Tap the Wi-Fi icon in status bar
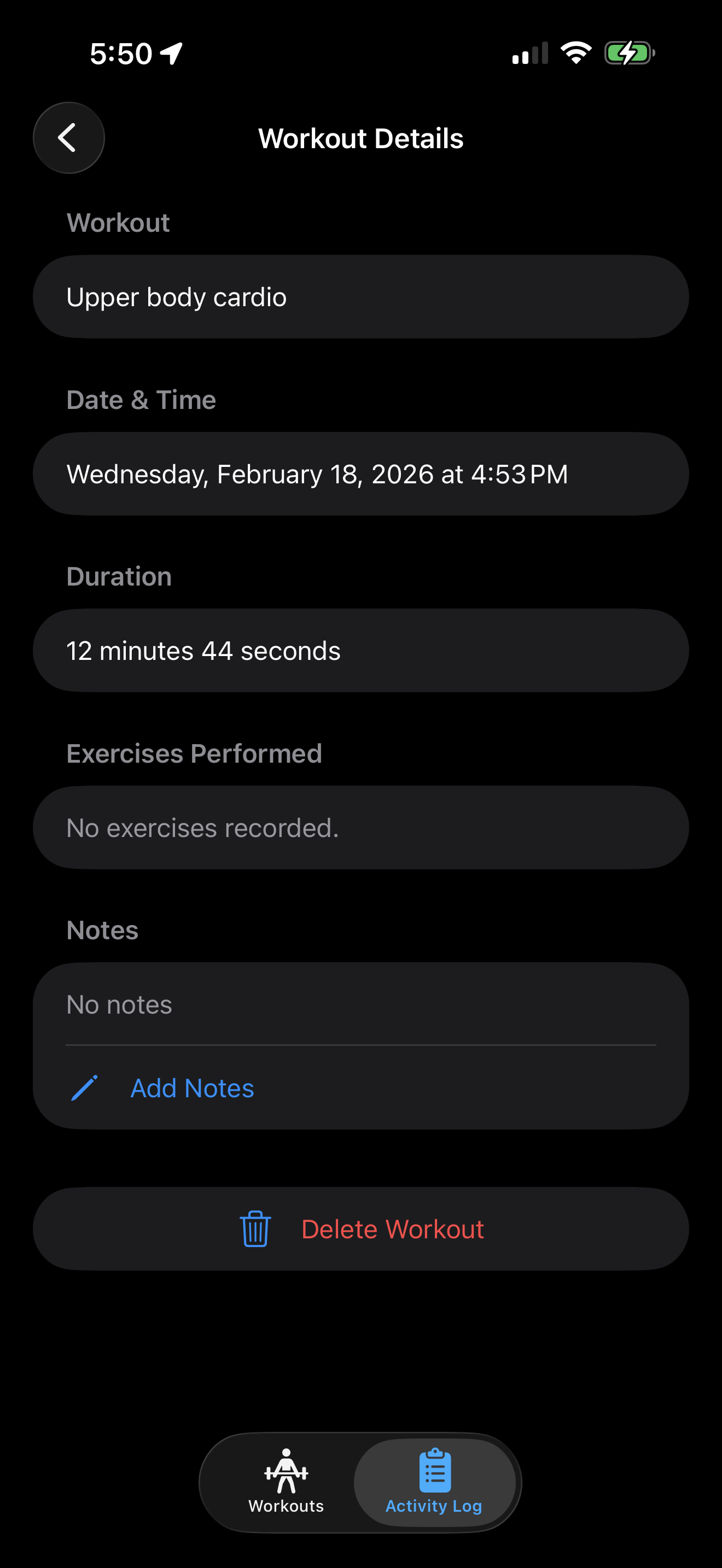Viewport: 722px width, 1568px height. click(575, 53)
